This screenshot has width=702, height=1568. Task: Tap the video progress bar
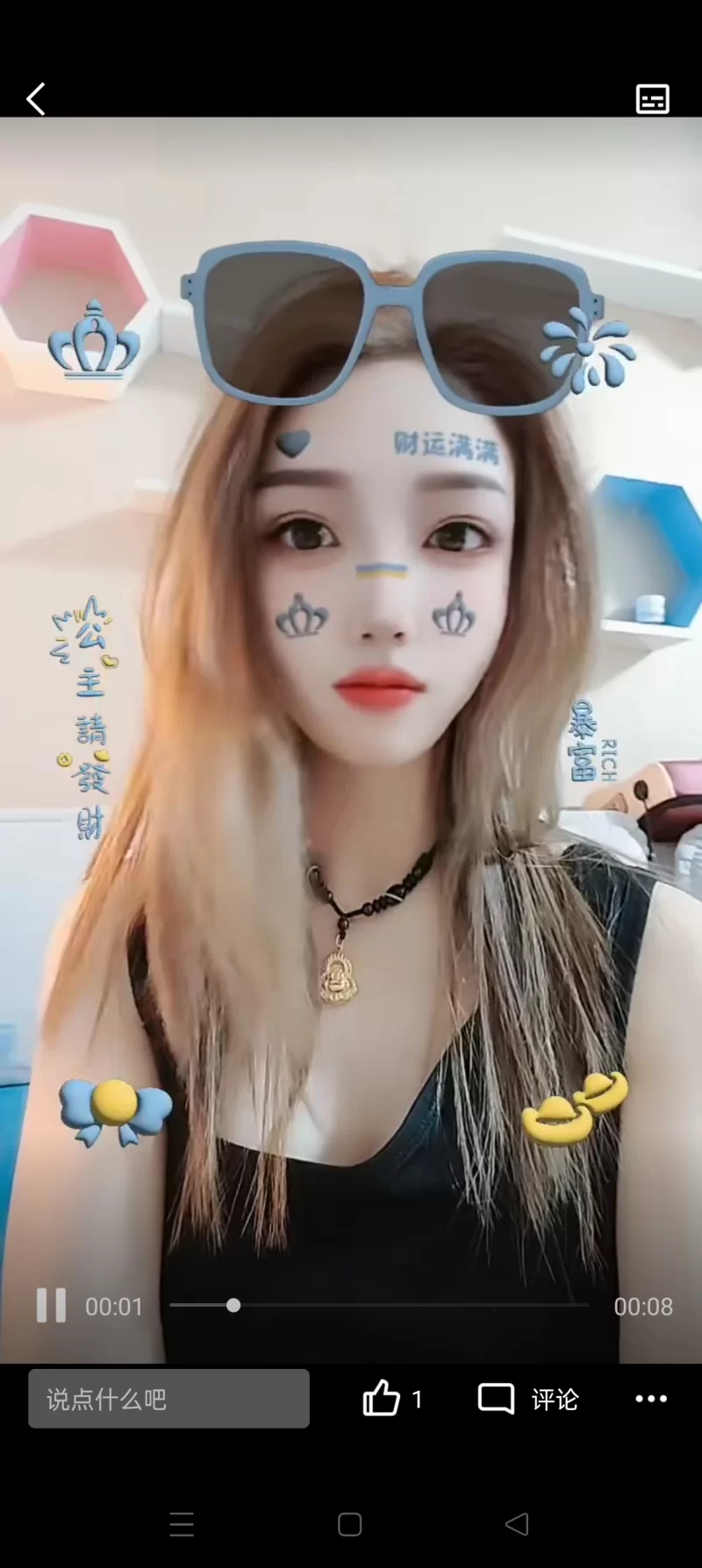(x=379, y=1305)
